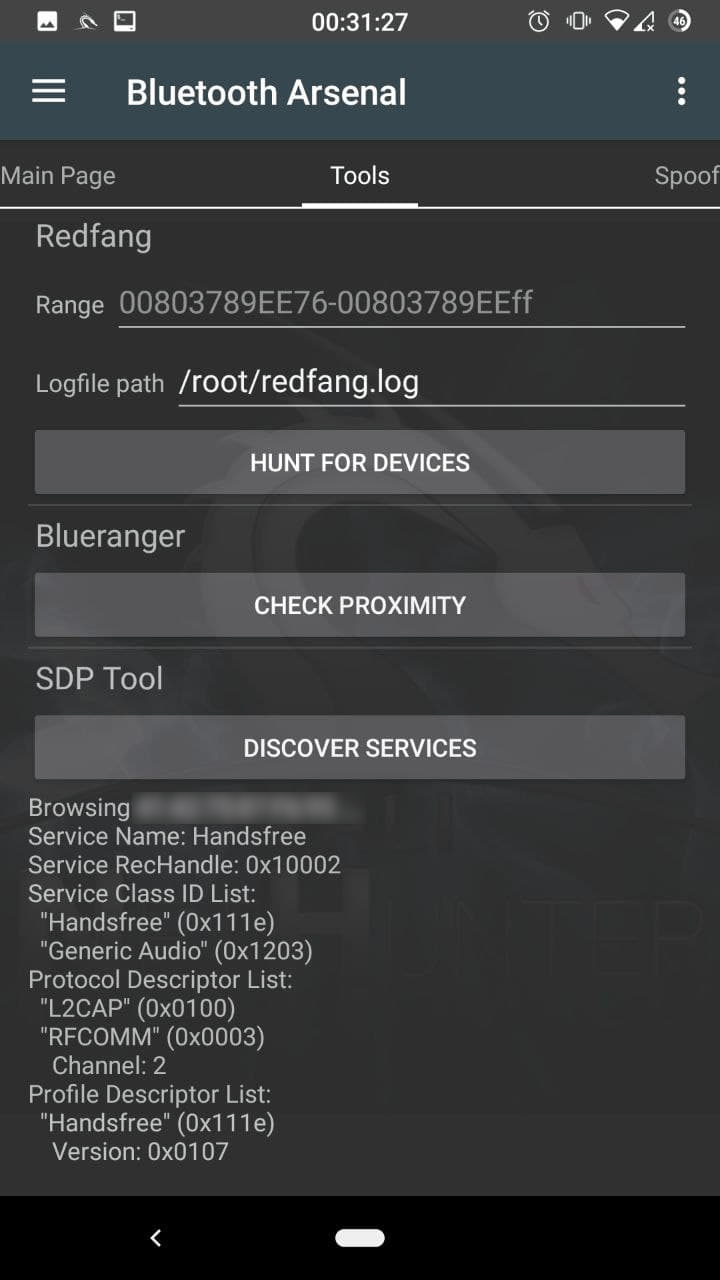Screen dimensions: 720x1280
Task: Select the Tools tab
Action: coord(360,176)
